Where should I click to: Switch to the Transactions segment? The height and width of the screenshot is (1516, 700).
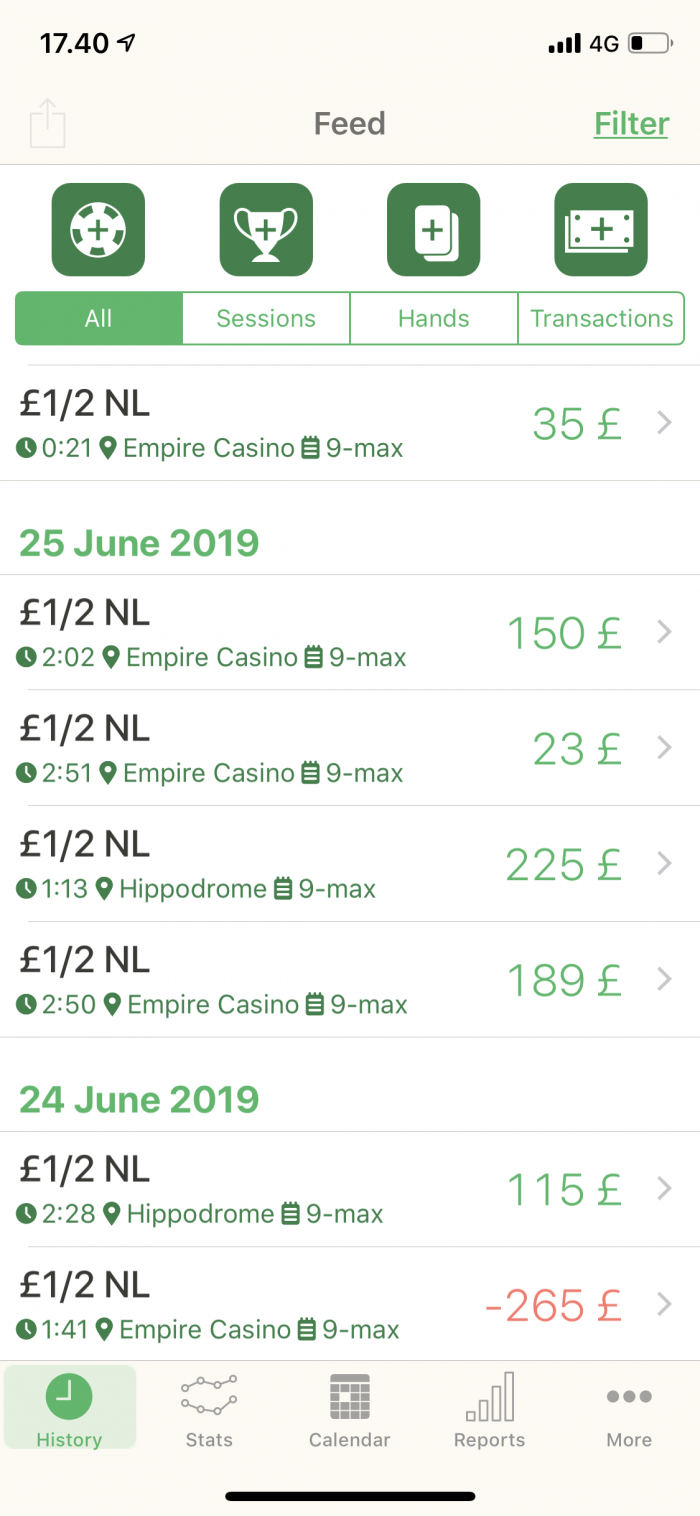(x=601, y=318)
